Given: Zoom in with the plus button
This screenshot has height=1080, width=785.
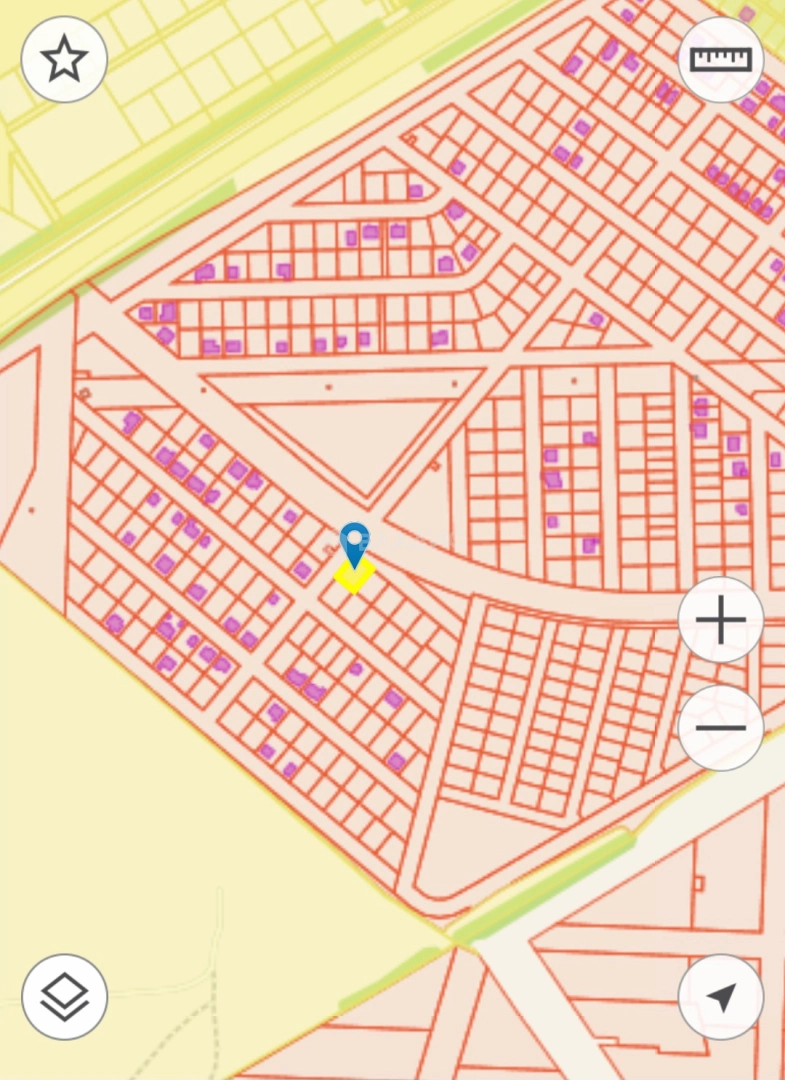Looking at the screenshot, I should pos(721,620).
